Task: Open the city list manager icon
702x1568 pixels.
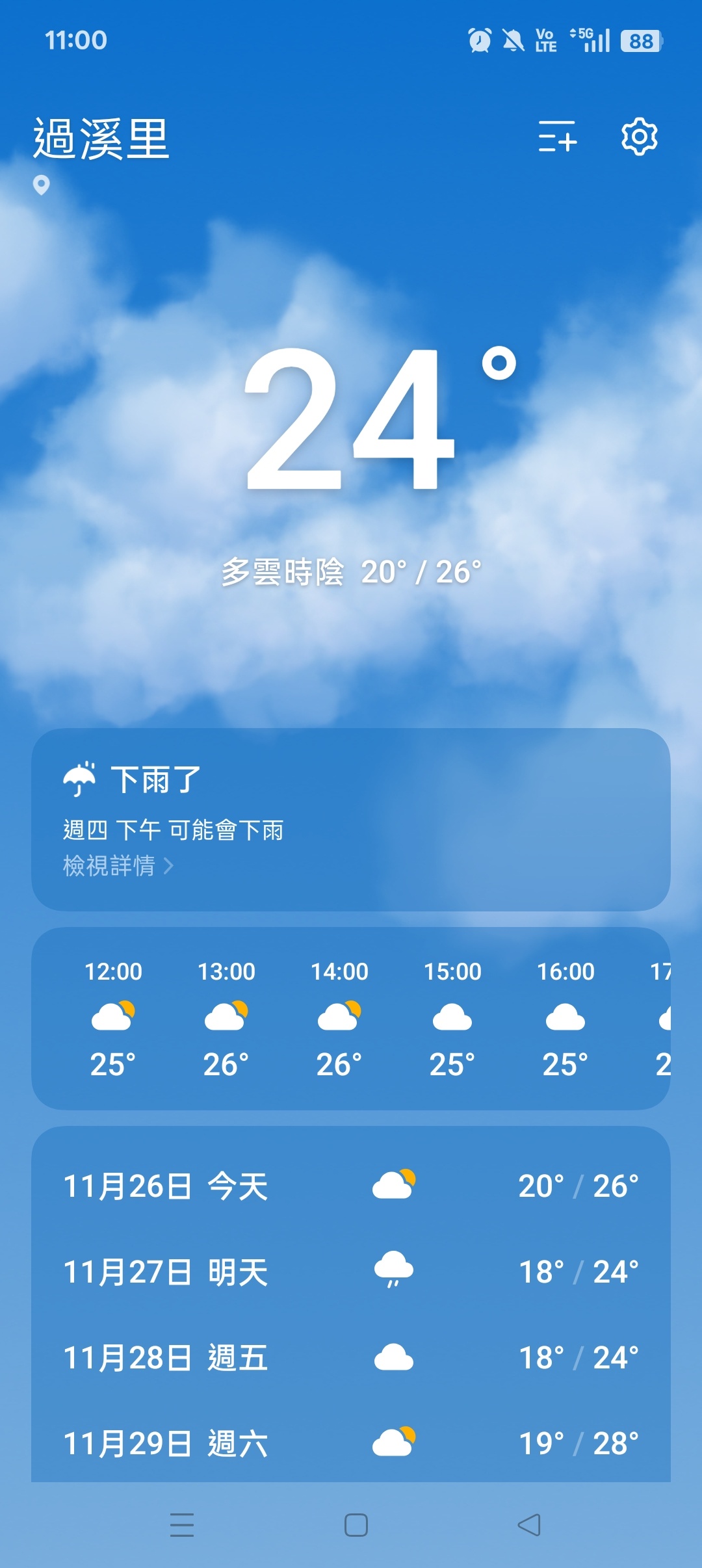Action: click(557, 137)
